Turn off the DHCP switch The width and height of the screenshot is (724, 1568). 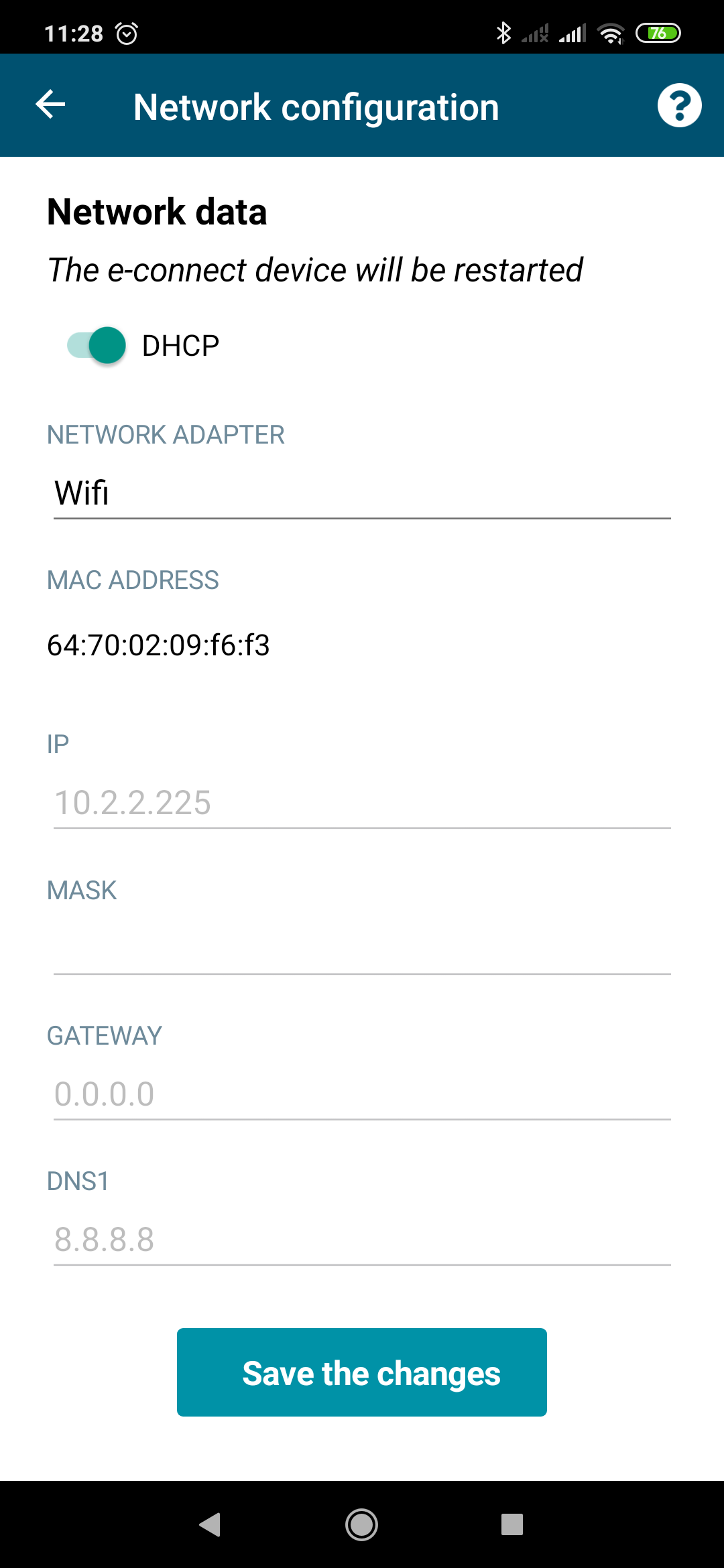[97, 345]
